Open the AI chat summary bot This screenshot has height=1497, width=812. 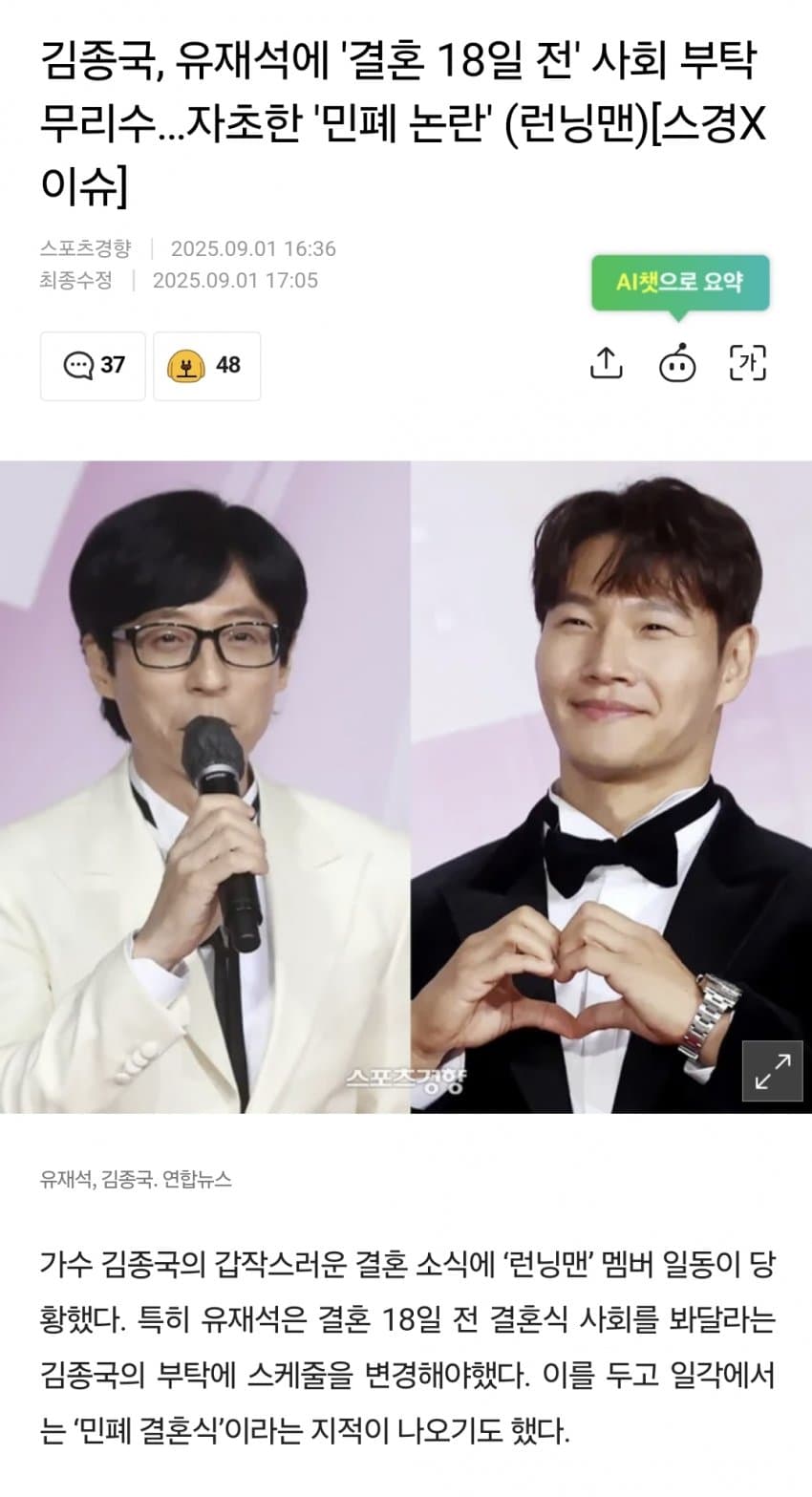click(677, 364)
